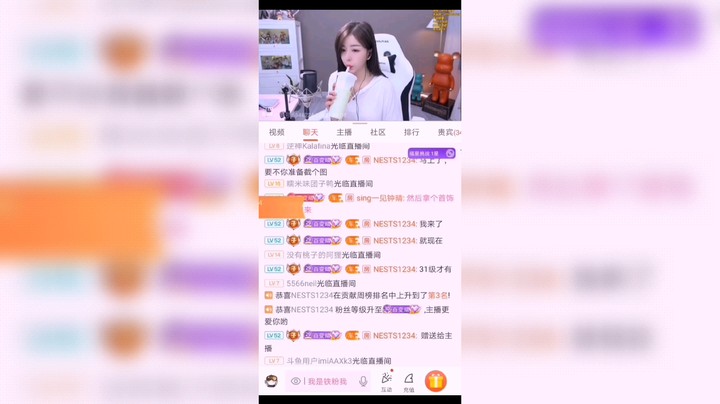Tap the microphone voice input icon
This screenshot has height=404, width=720.
pos(363,381)
